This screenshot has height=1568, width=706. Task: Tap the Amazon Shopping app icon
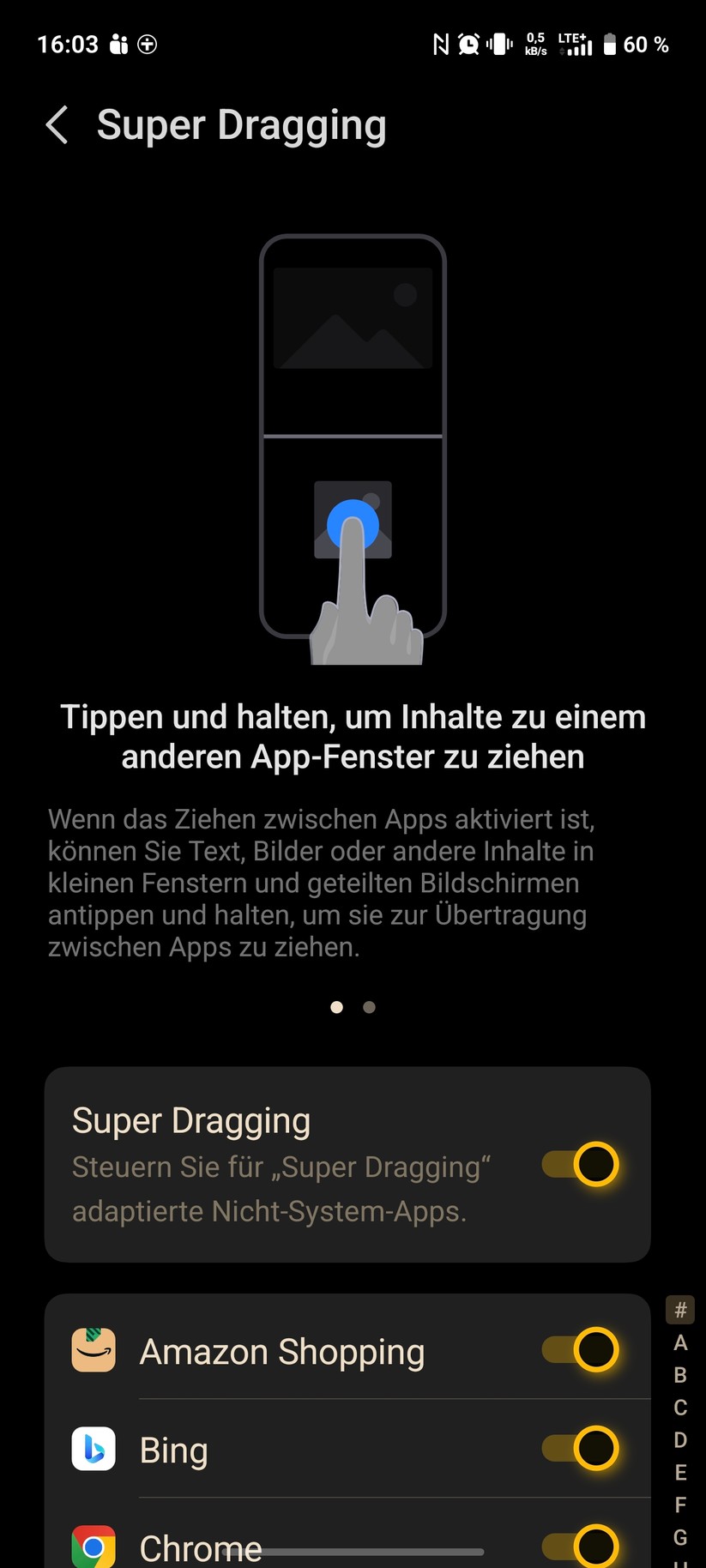(x=94, y=1350)
